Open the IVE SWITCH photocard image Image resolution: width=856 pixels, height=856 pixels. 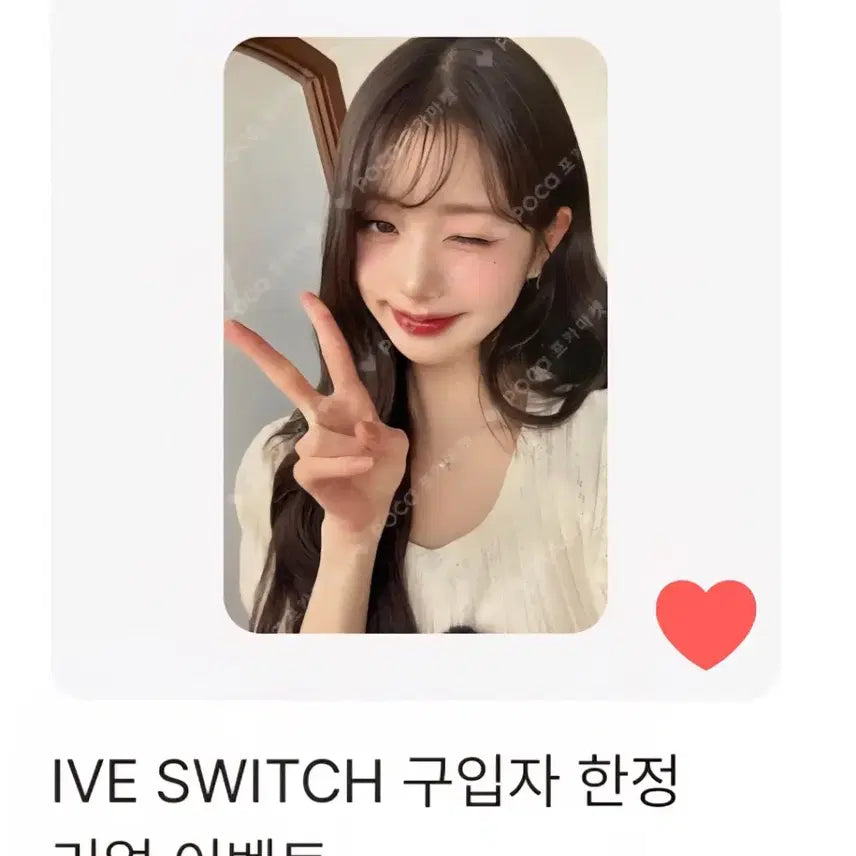point(415,335)
